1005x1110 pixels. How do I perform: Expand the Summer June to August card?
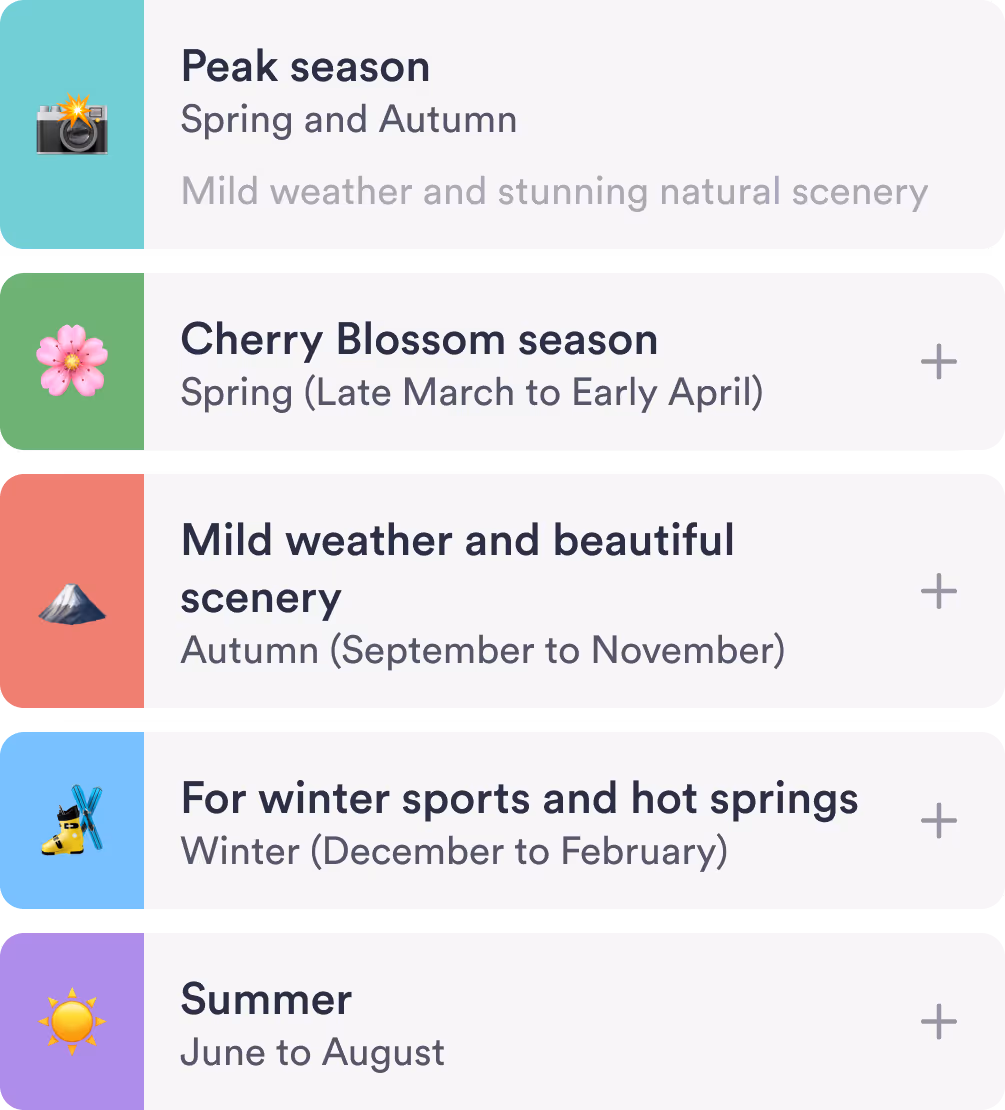pos(938,1022)
